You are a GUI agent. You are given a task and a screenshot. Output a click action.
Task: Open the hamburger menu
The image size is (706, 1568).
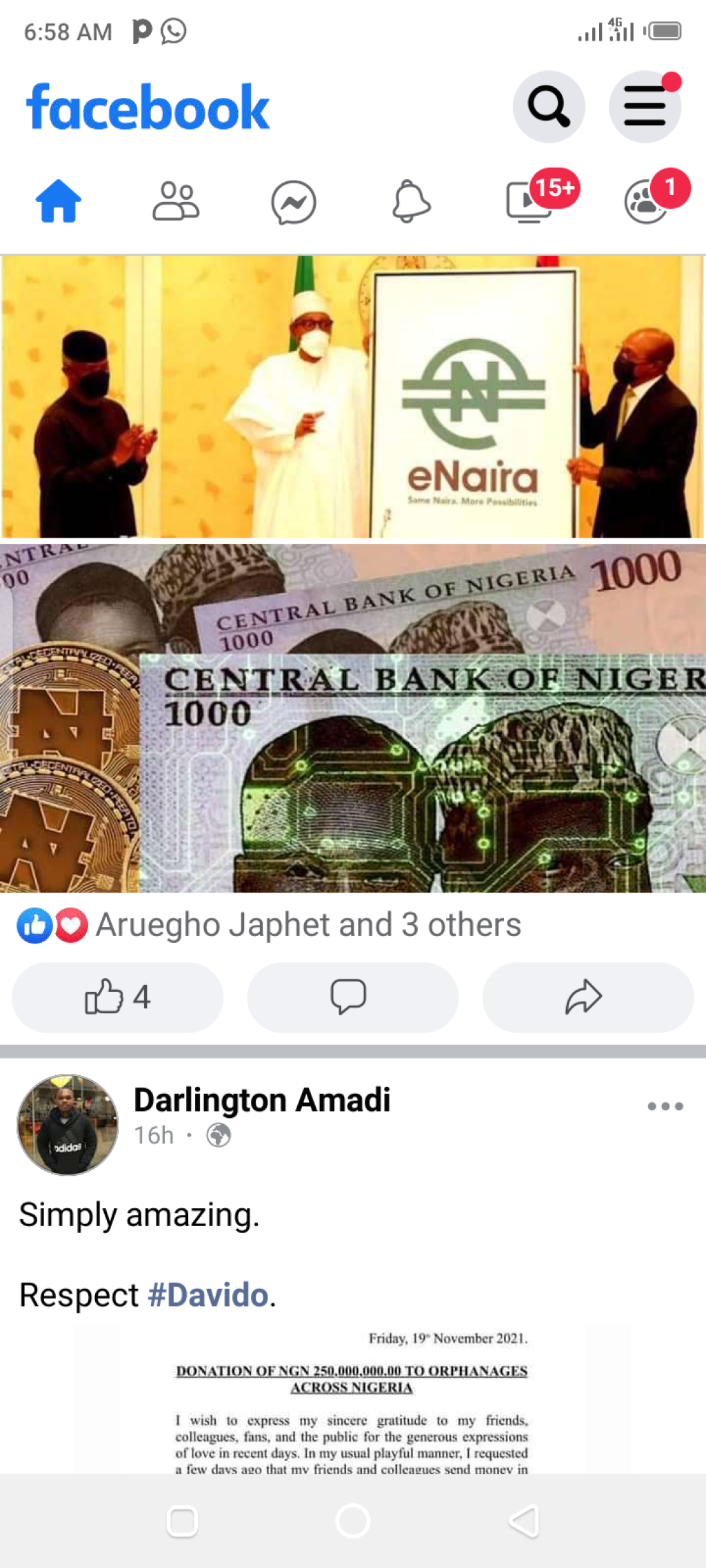pos(645,107)
